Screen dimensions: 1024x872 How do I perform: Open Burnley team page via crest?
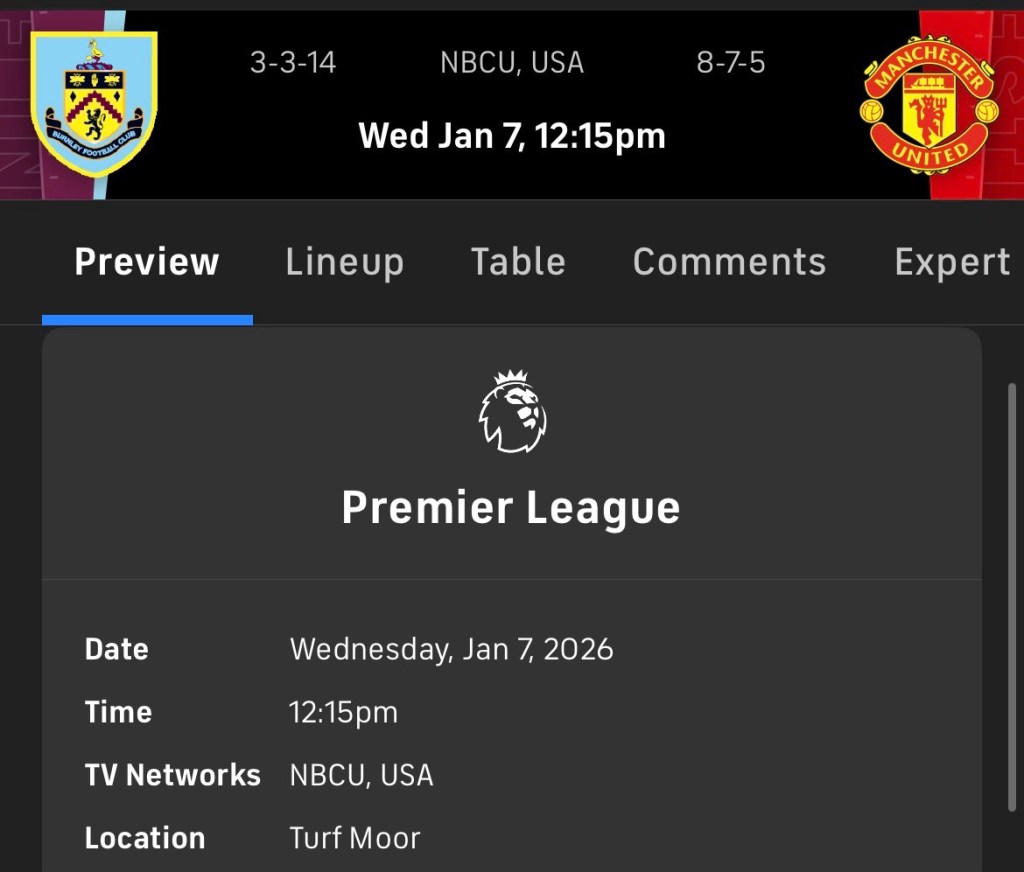pyautogui.click(x=94, y=104)
